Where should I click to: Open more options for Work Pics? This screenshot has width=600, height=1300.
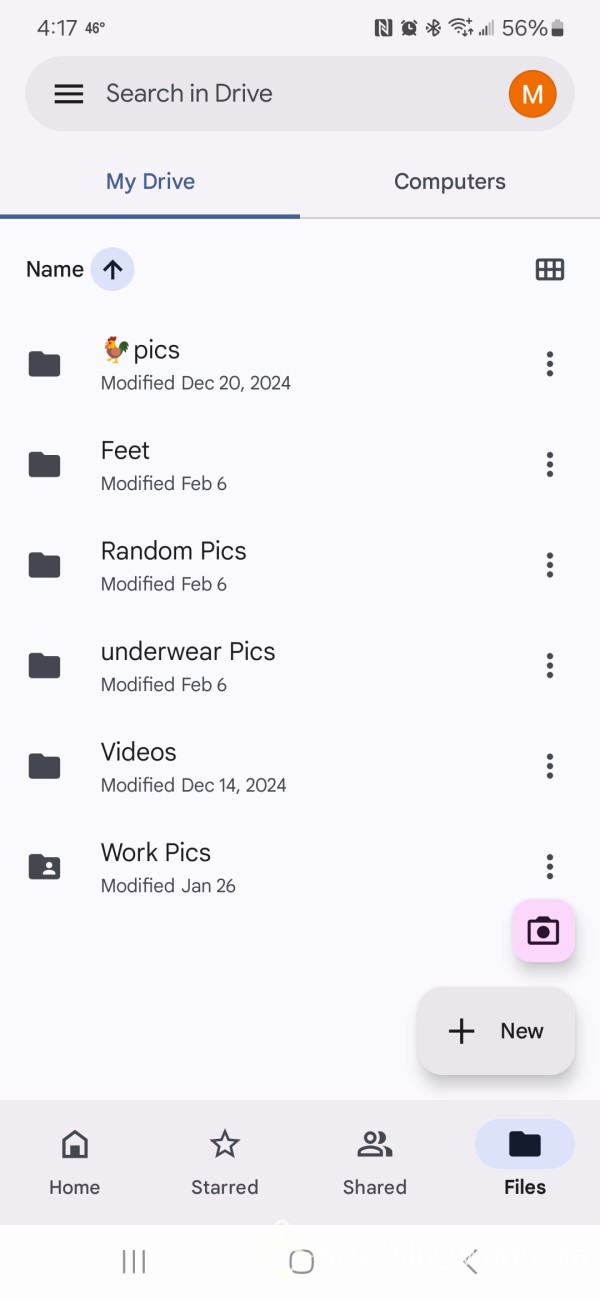coord(549,867)
